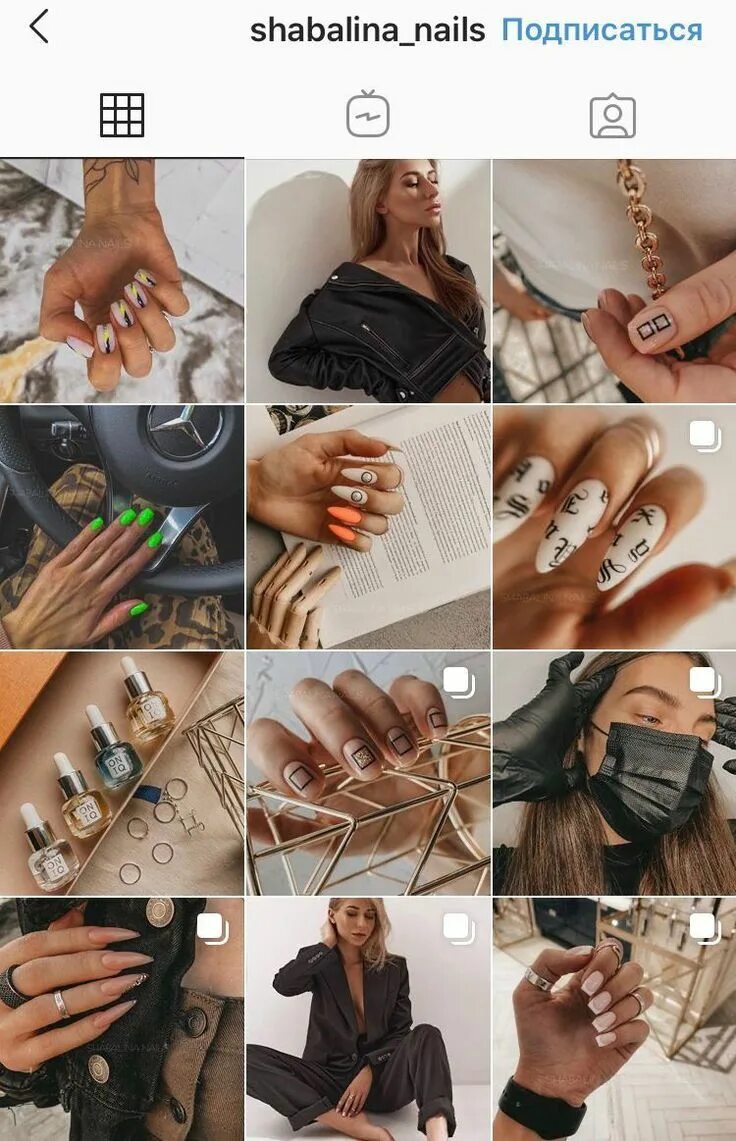This screenshot has height=1141, width=736.
Task: Switch to the grid posts tab
Action: tap(122, 115)
